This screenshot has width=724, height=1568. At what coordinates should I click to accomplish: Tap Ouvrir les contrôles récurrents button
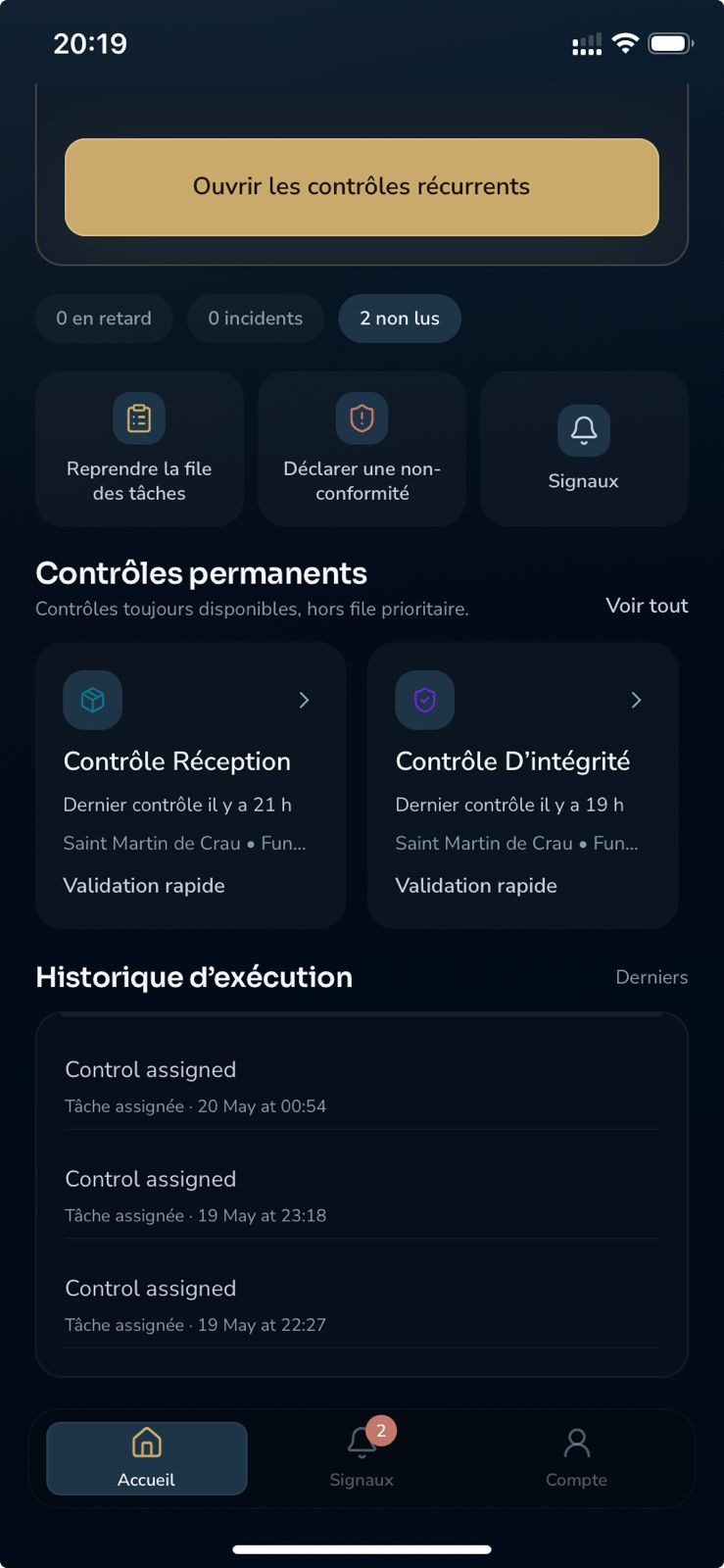(362, 186)
